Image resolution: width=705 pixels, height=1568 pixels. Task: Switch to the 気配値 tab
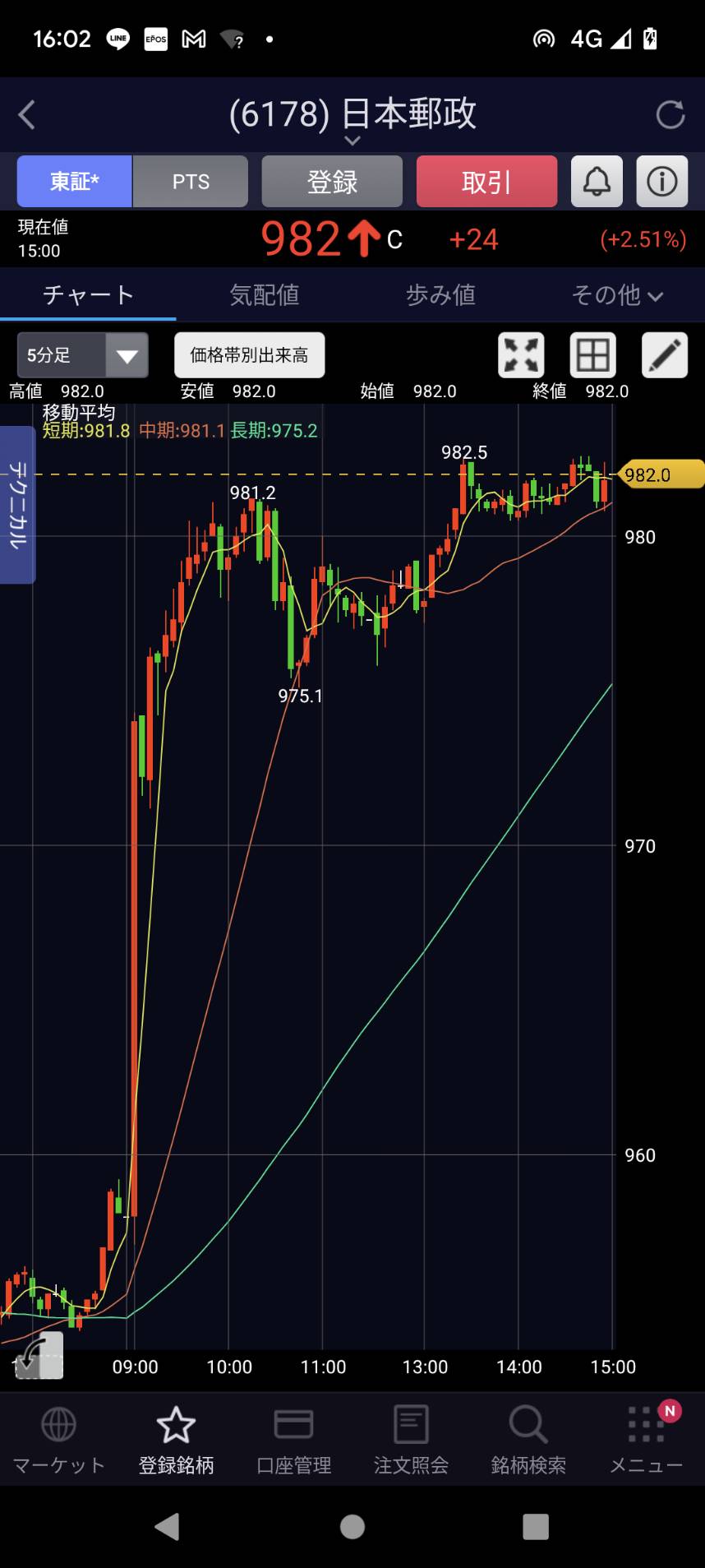[x=264, y=294]
